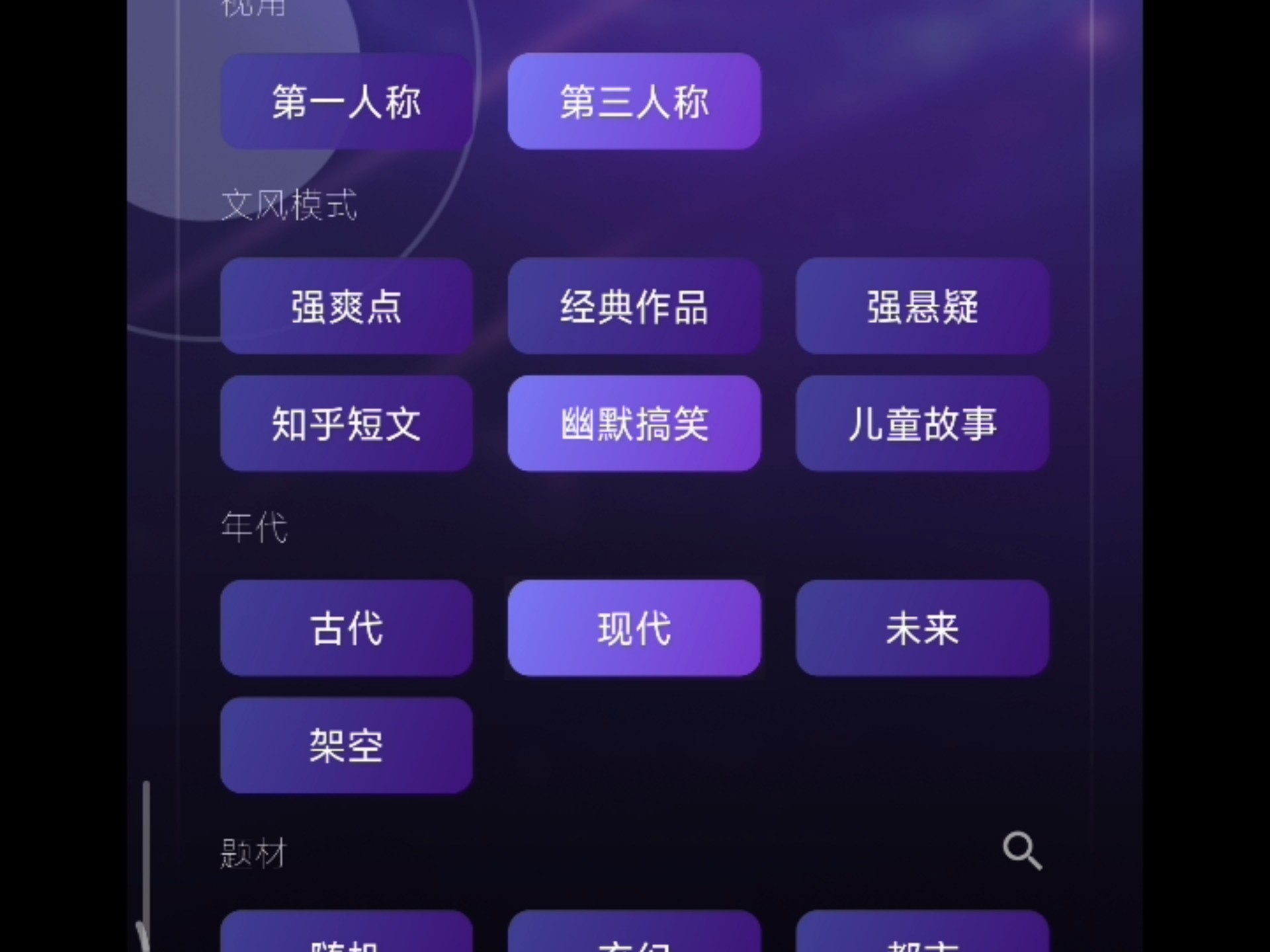Set era to 古代

[x=346, y=628]
